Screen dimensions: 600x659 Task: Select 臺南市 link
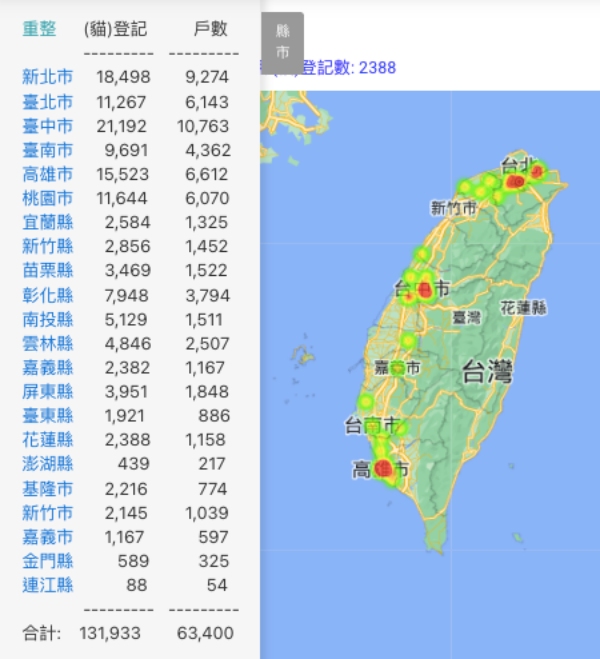coord(47,150)
